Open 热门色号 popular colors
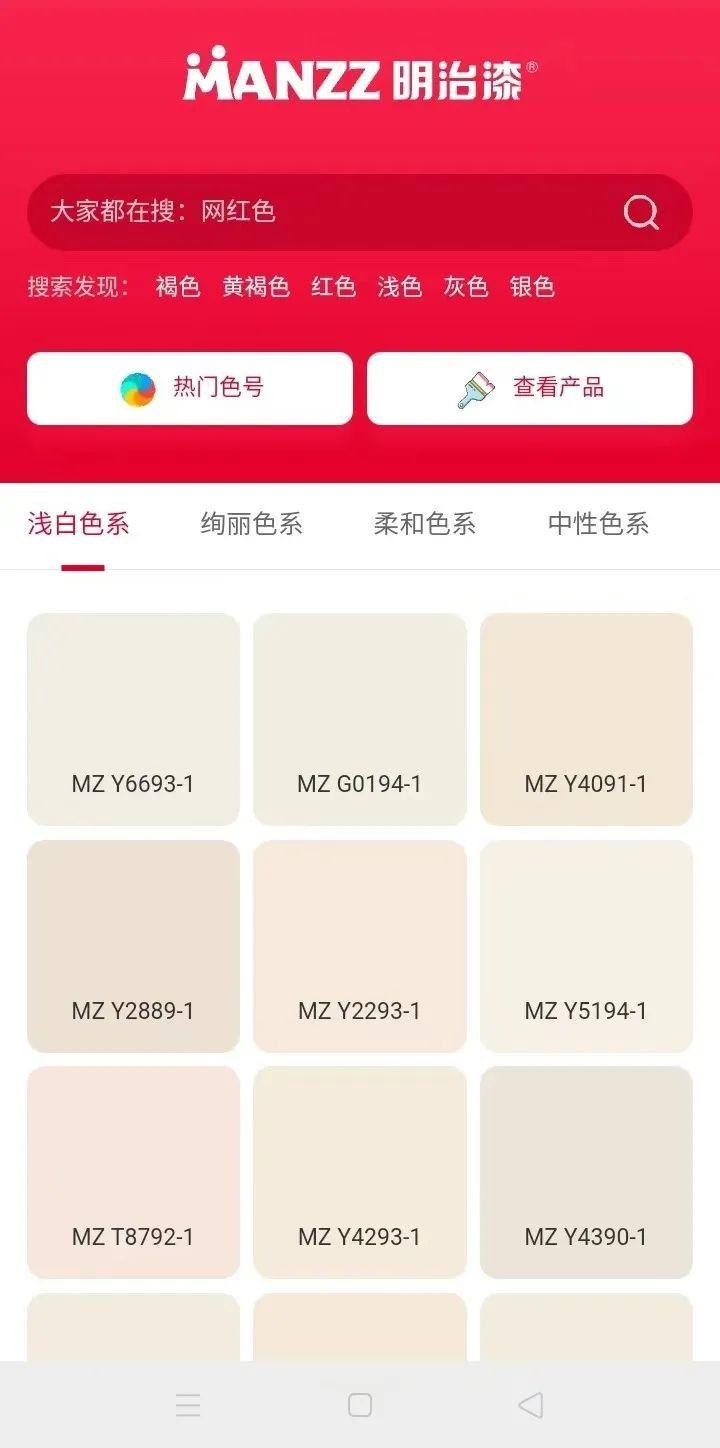720x1448 pixels. (x=190, y=388)
